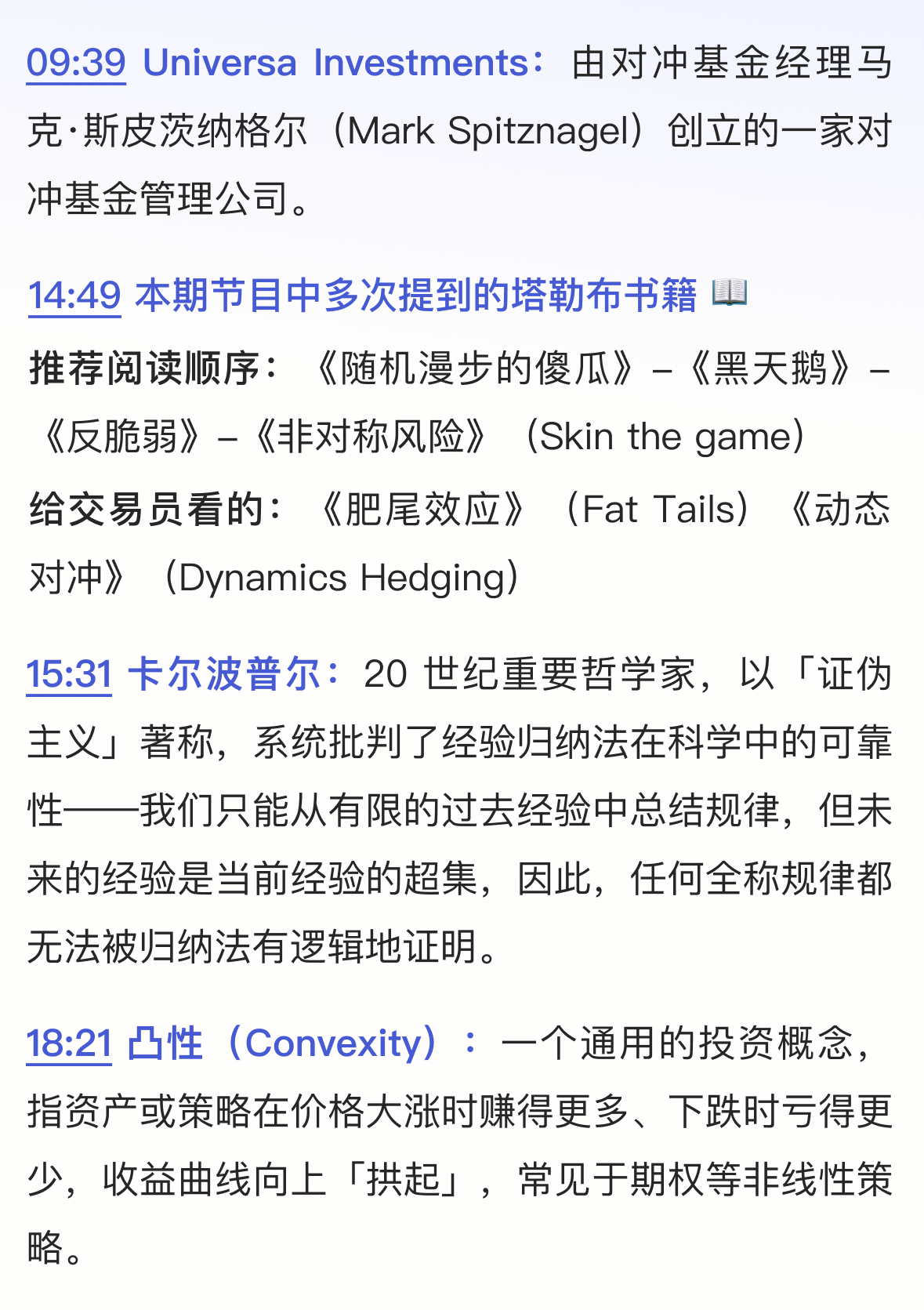Select the 18:21 timestamp for 凸性
Image resolution: width=924 pixels, height=1310 pixels.
(70, 1043)
